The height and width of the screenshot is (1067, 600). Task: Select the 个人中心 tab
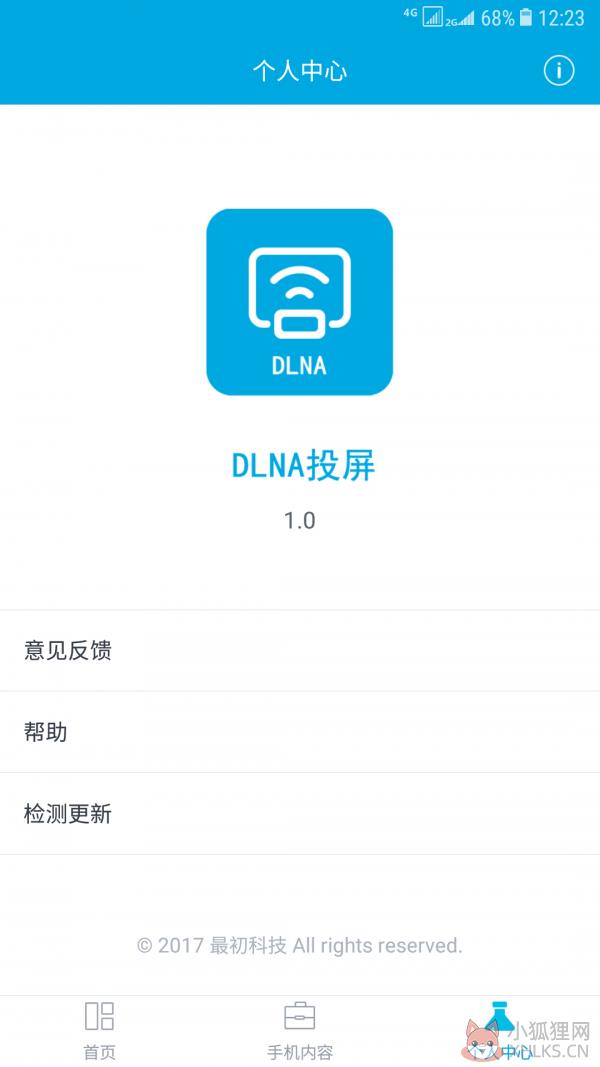click(500, 1030)
